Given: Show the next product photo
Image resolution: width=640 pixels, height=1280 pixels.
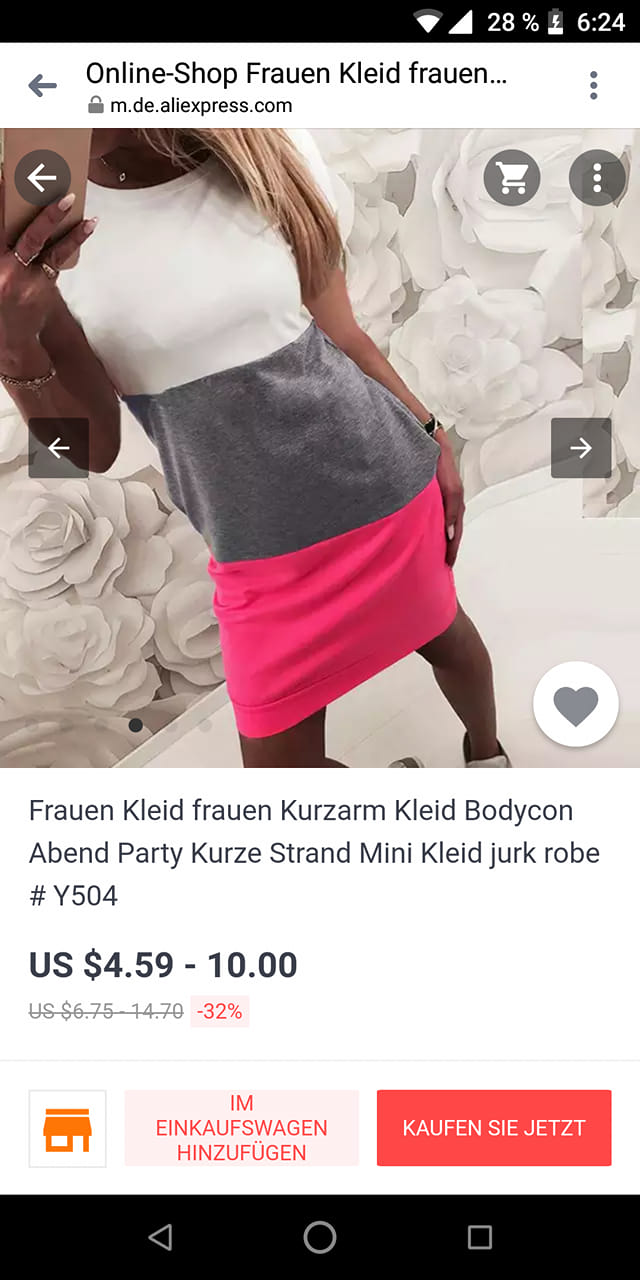Looking at the screenshot, I should [581, 448].
